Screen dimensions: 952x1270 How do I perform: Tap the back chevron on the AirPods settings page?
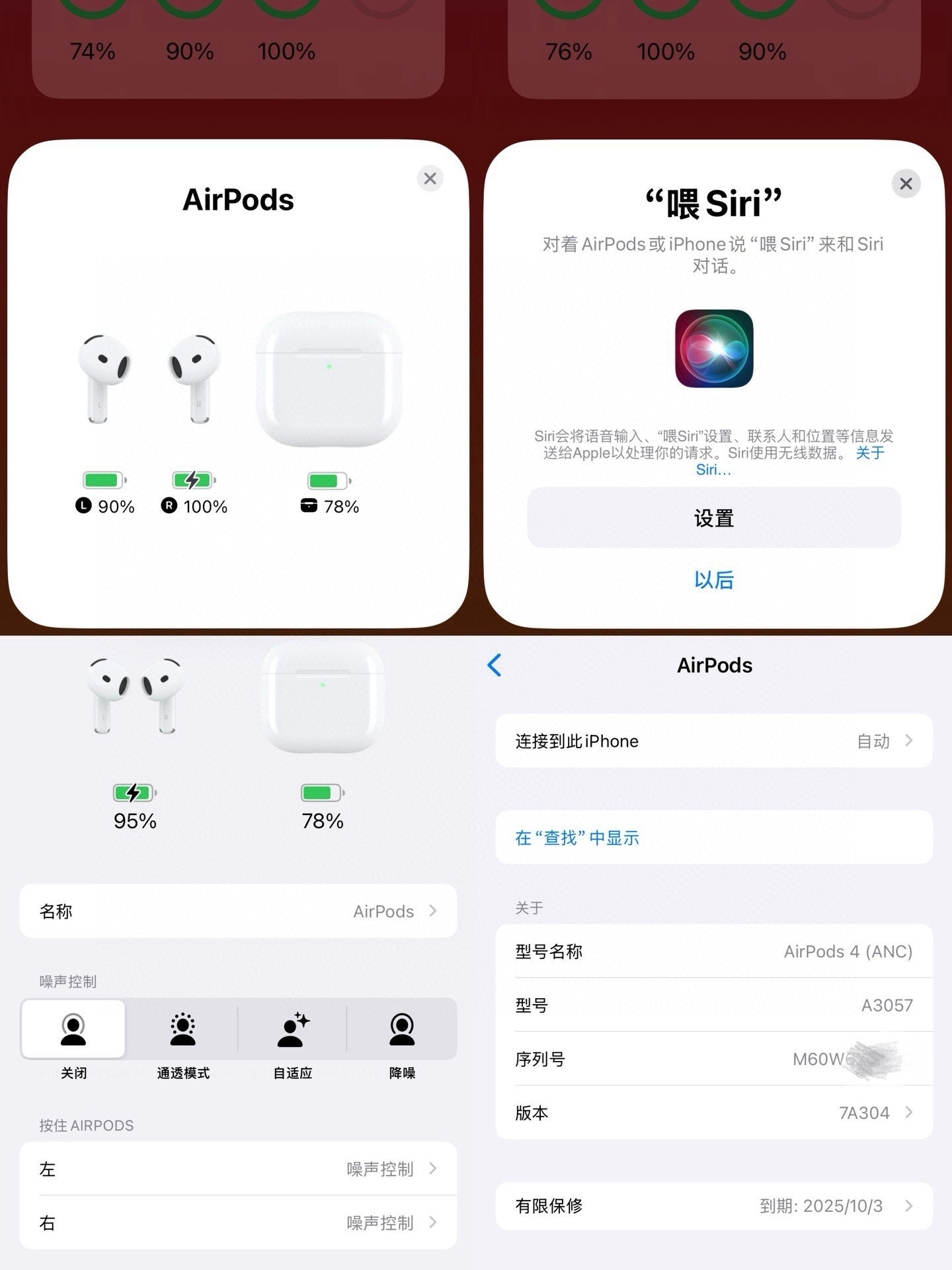[x=493, y=666]
